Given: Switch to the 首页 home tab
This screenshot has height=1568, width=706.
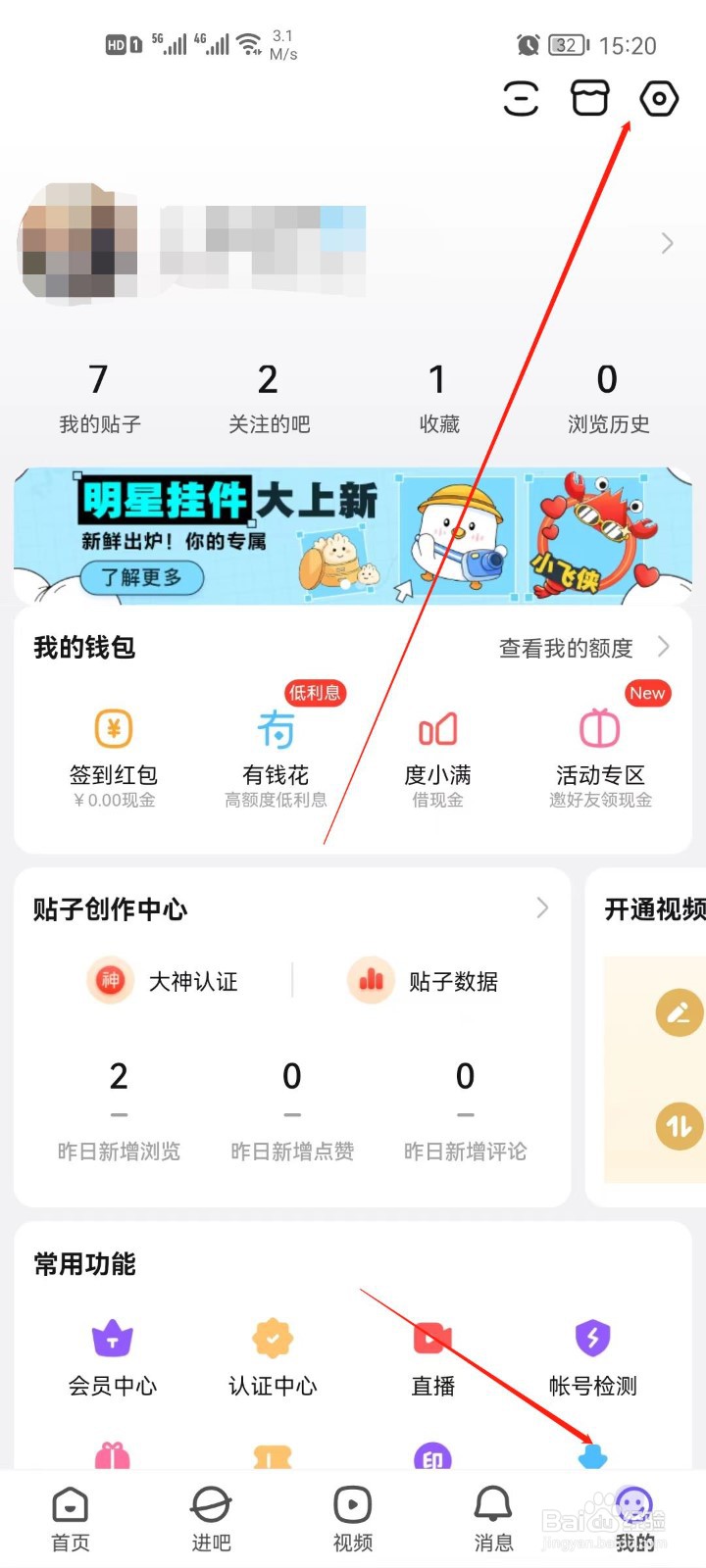Looking at the screenshot, I should [70, 1519].
